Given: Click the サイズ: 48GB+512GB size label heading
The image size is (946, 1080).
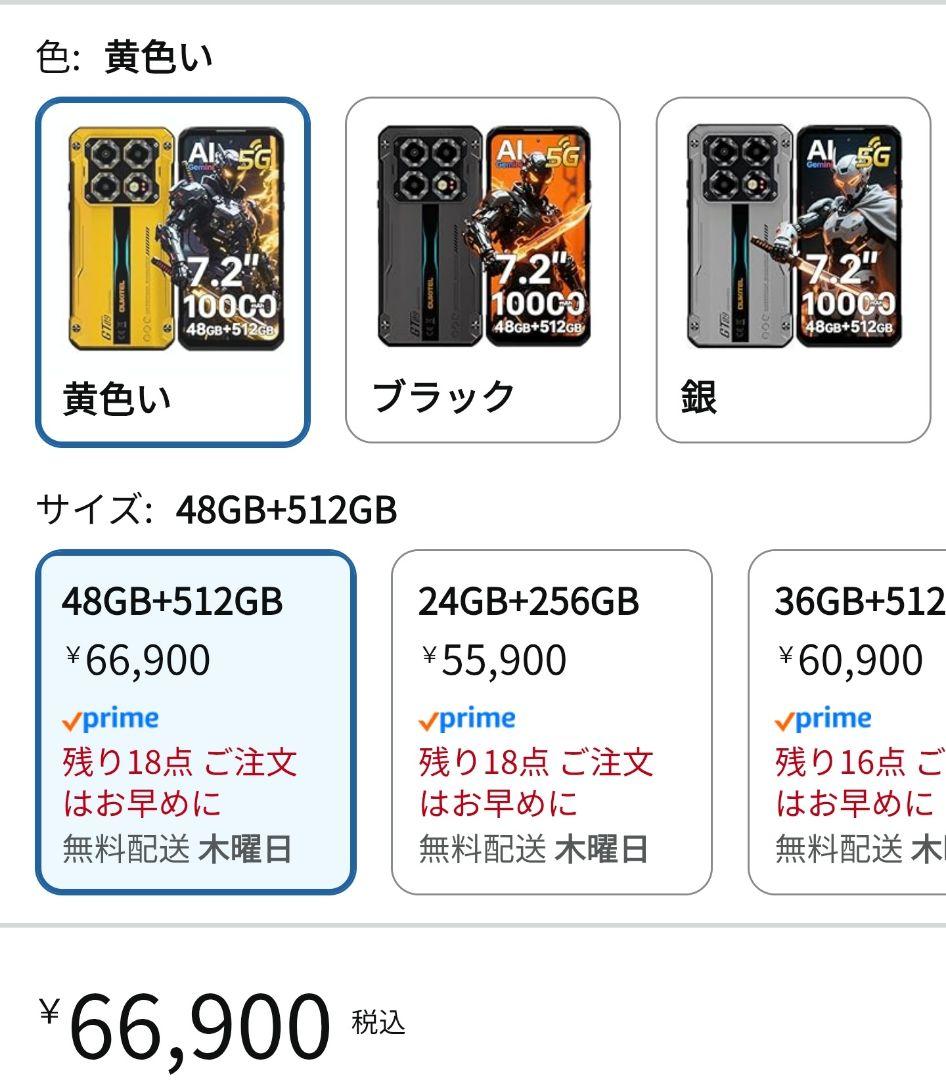Looking at the screenshot, I should [x=217, y=509].
